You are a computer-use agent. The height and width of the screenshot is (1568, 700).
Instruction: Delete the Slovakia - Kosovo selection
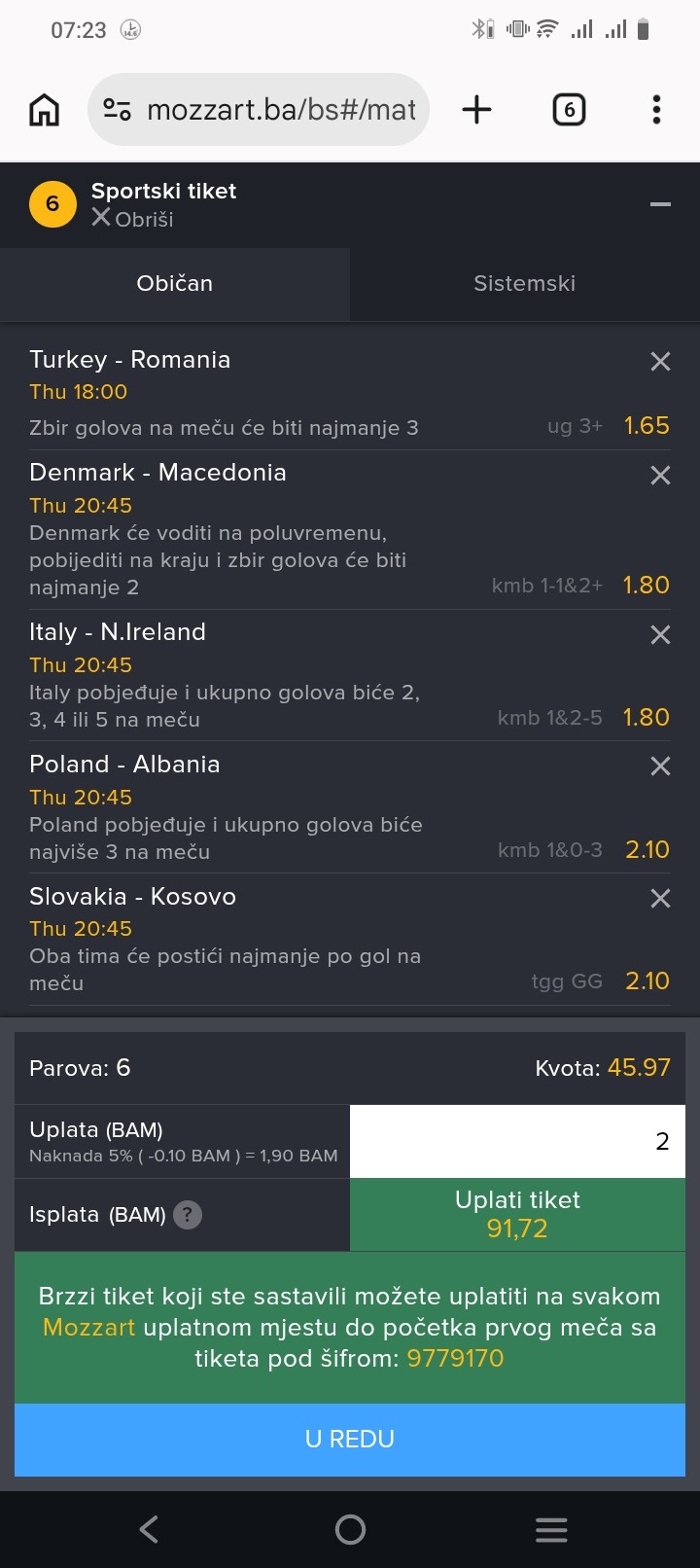click(660, 898)
